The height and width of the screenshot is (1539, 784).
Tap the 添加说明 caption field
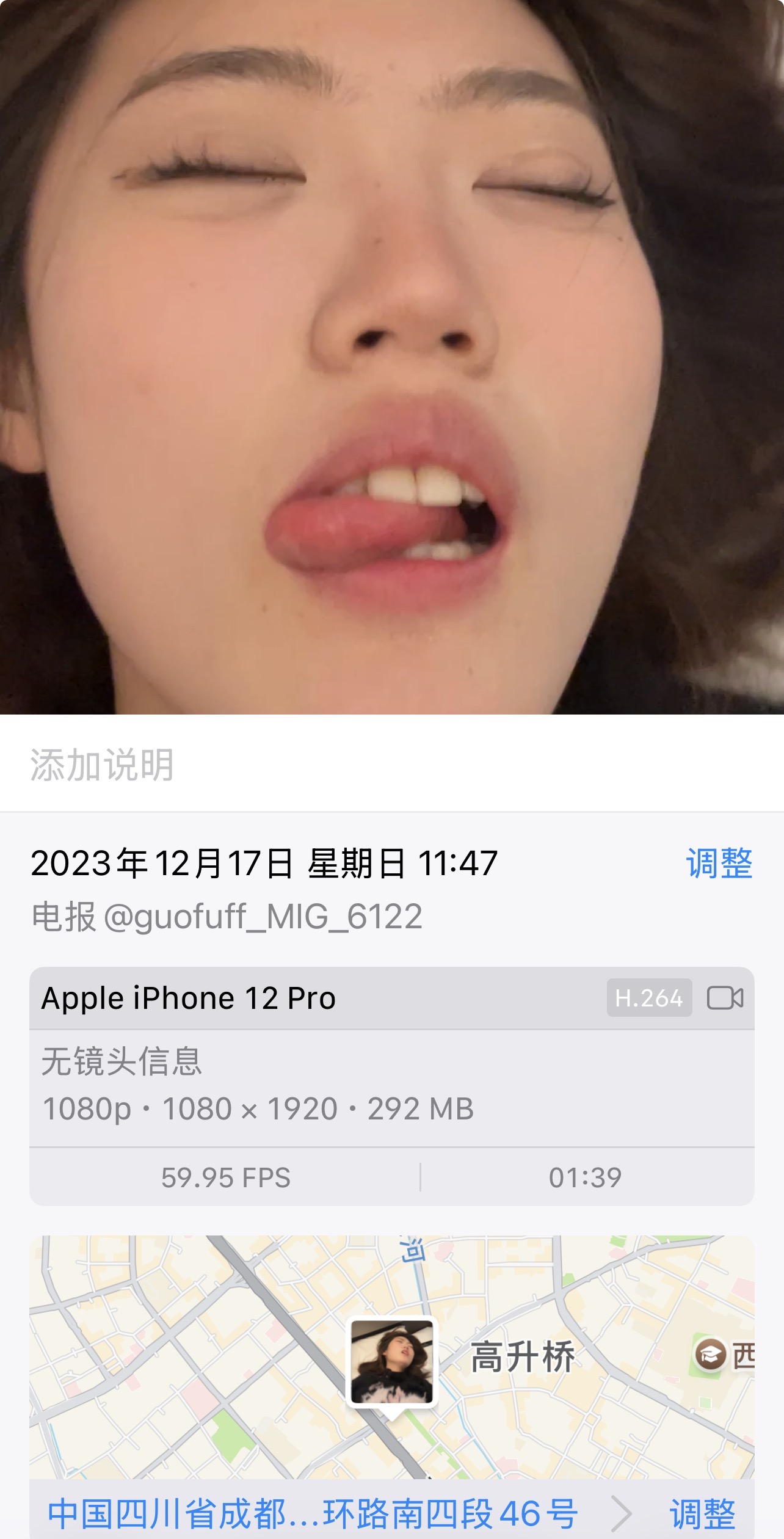(103, 765)
